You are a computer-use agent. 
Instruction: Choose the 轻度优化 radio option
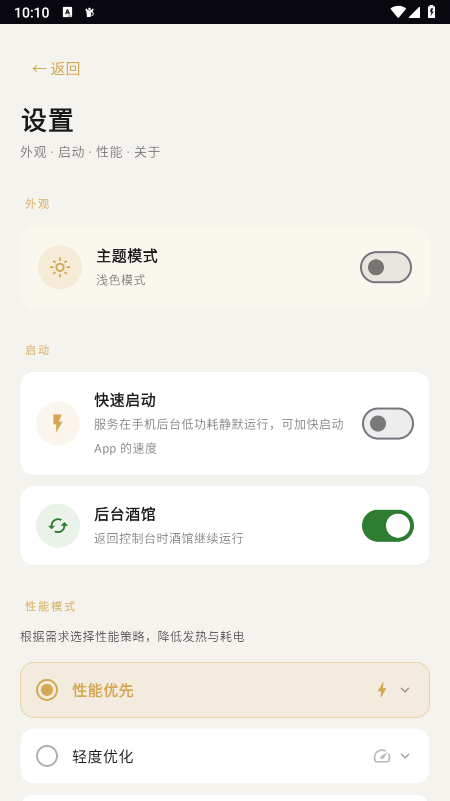click(x=47, y=756)
